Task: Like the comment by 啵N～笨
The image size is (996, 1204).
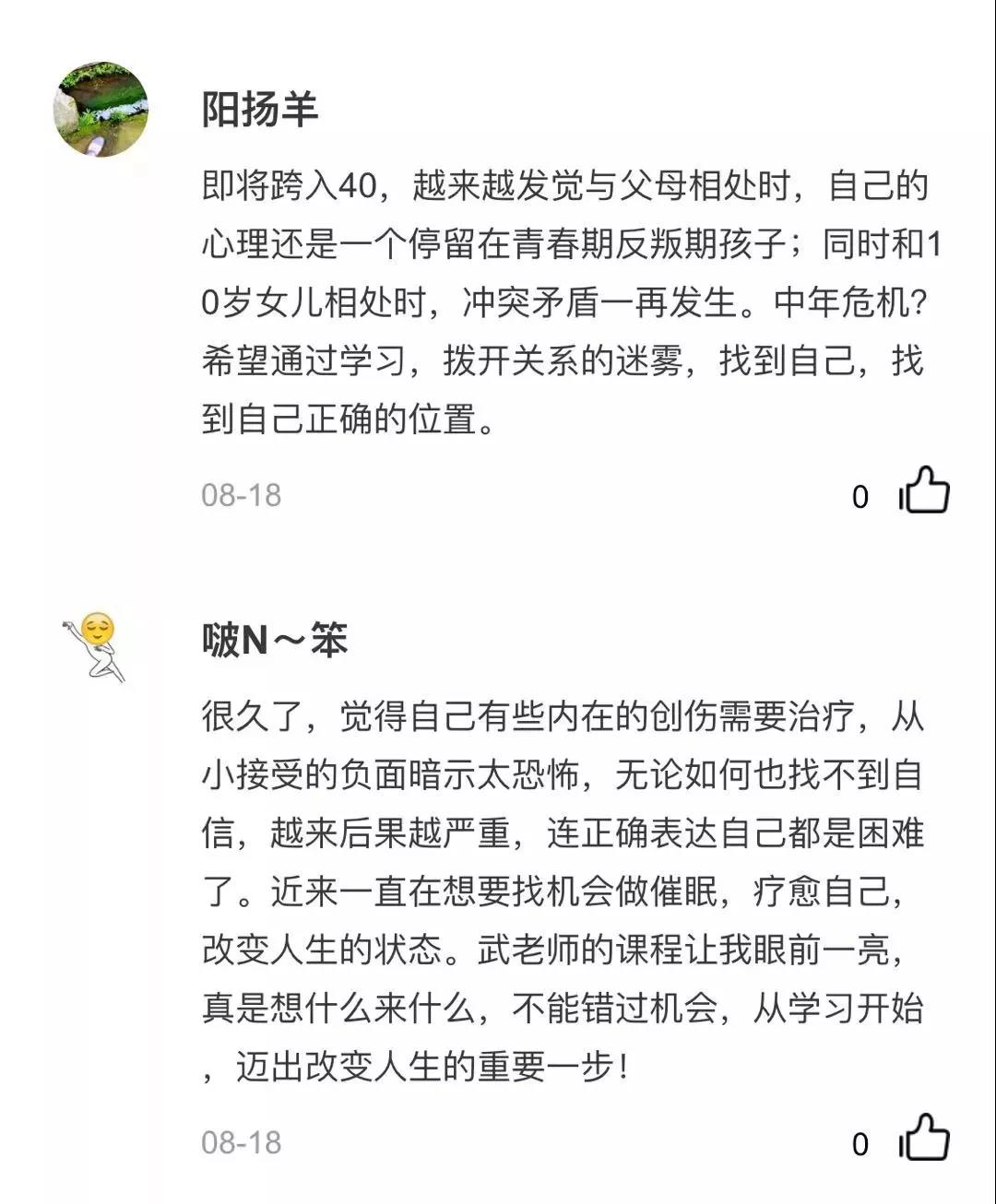Action: pyautogui.click(x=925, y=1139)
